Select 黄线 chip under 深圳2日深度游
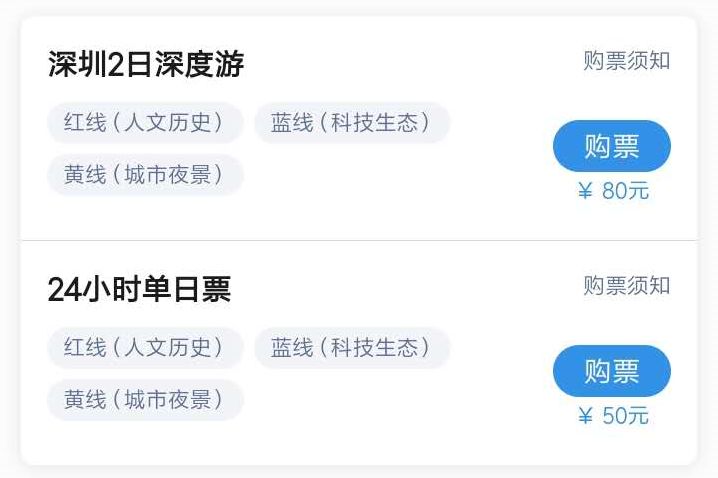This screenshot has width=718, height=478. tap(145, 175)
